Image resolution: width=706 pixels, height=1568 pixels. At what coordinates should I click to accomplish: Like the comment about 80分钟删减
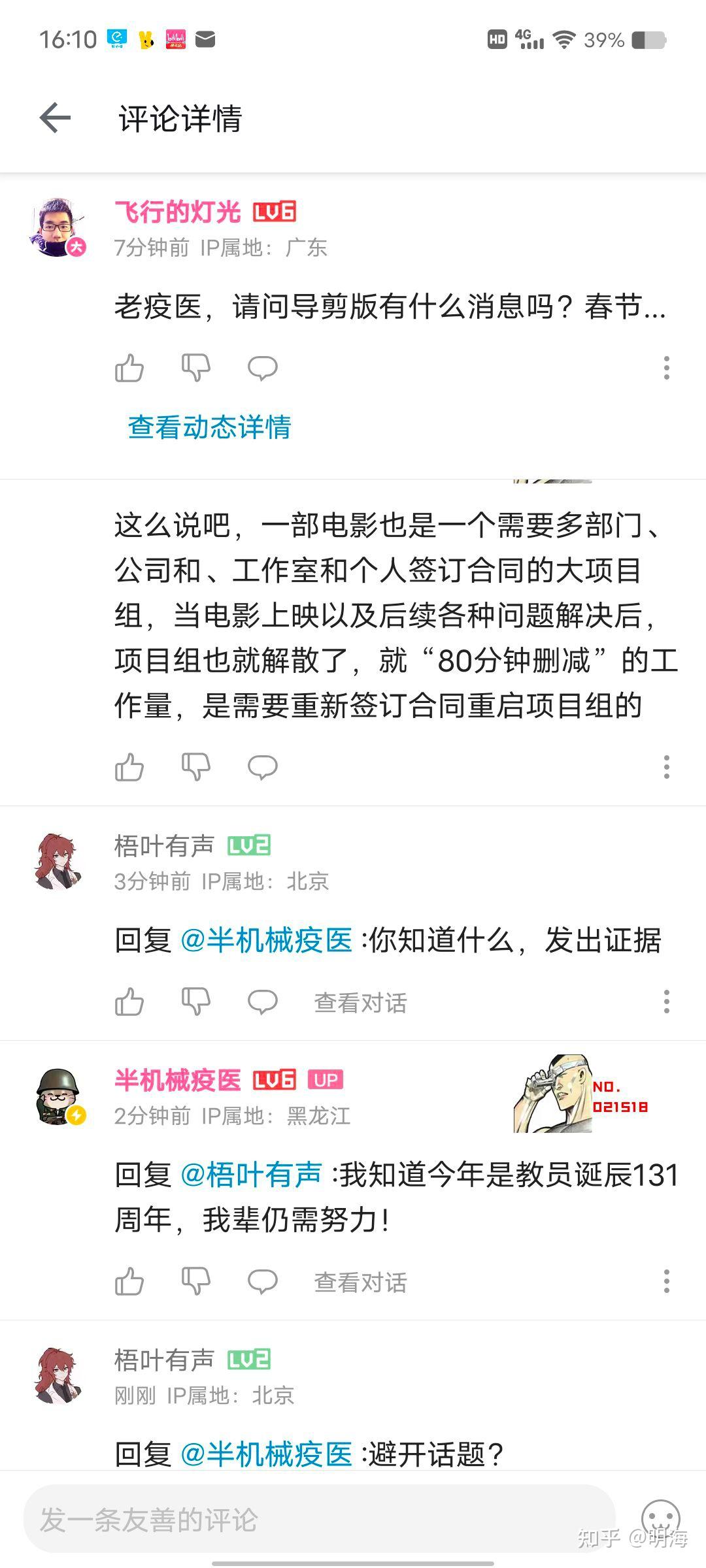tap(129, 766)
